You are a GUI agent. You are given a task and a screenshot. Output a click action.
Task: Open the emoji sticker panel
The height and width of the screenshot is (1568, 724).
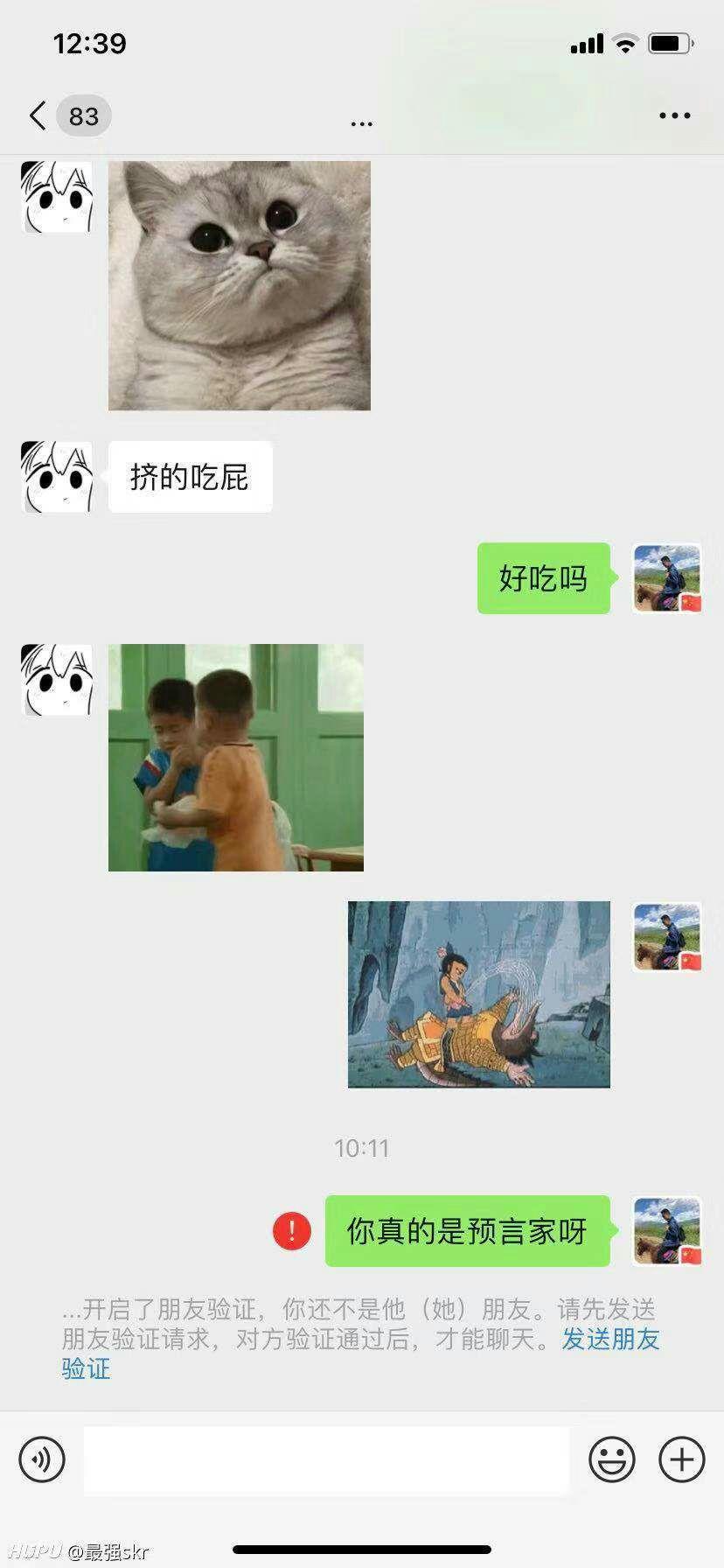(x=611, y=1459)
